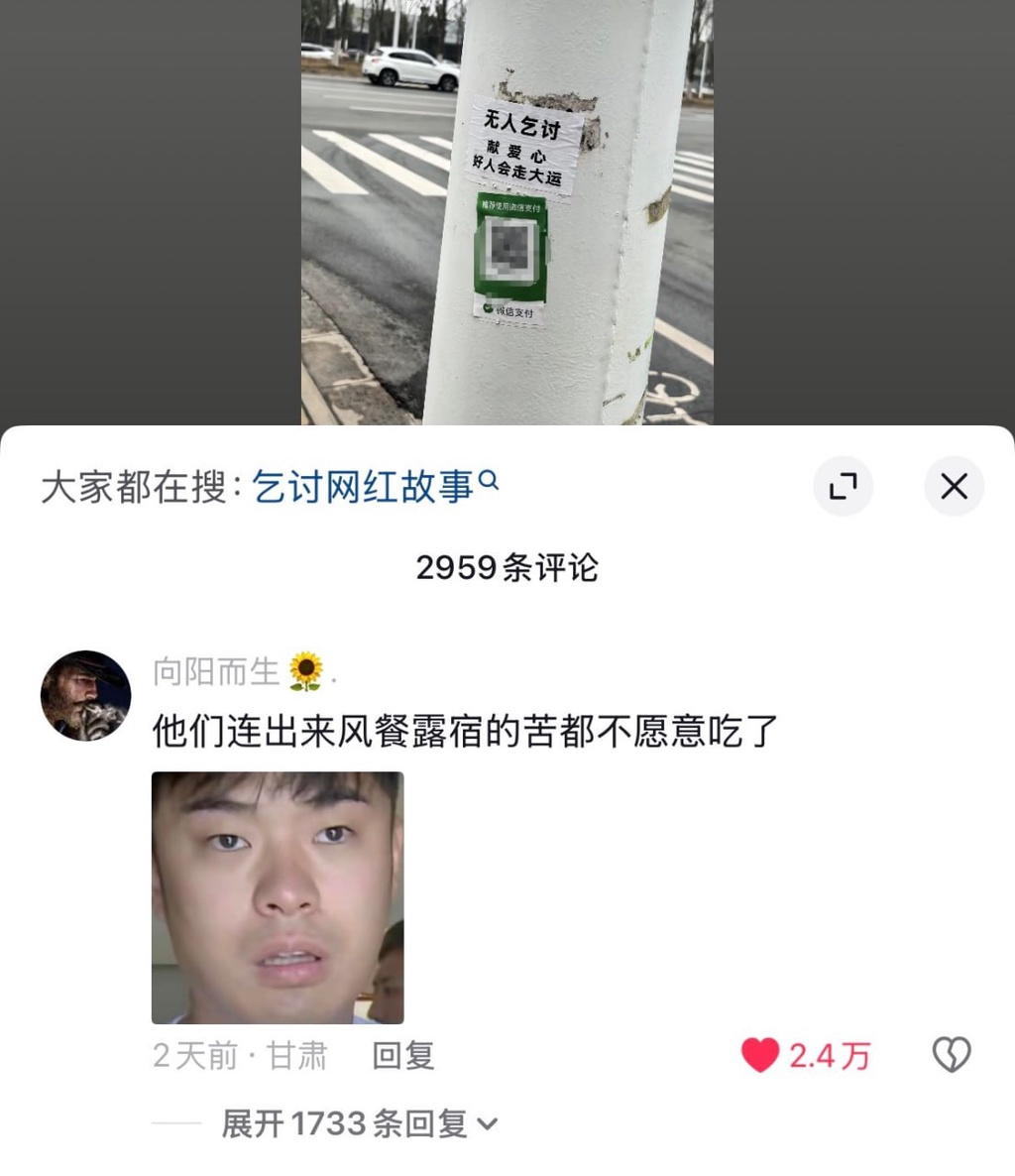Reply to 向阳而生's comment
Viewport: 1015px width, 1176px height.
(402, 1056)
